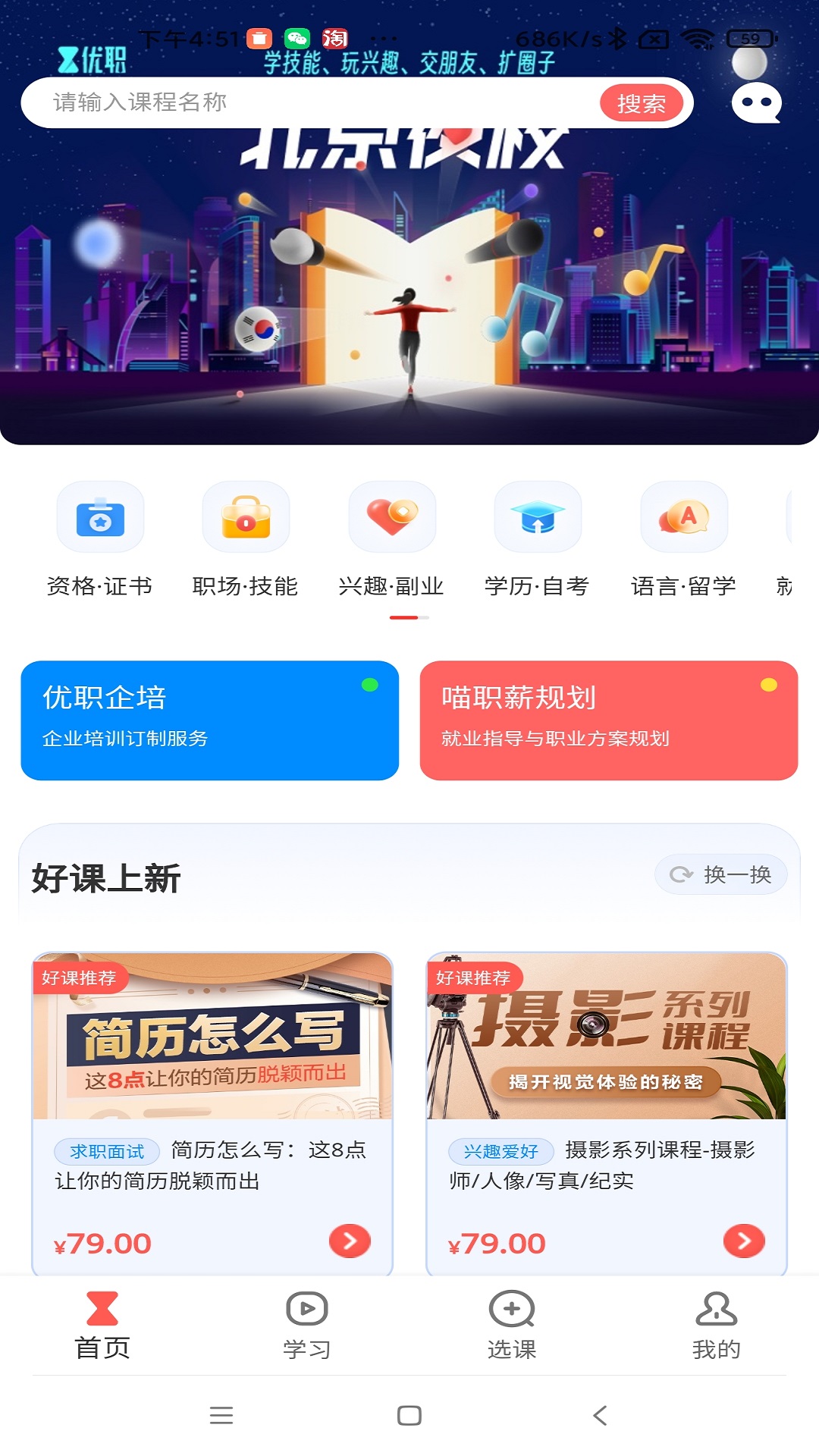This screenshot has width=819, height=1456.
Task: Open the 资格·证书 category icon
Action: coord(101,516)
